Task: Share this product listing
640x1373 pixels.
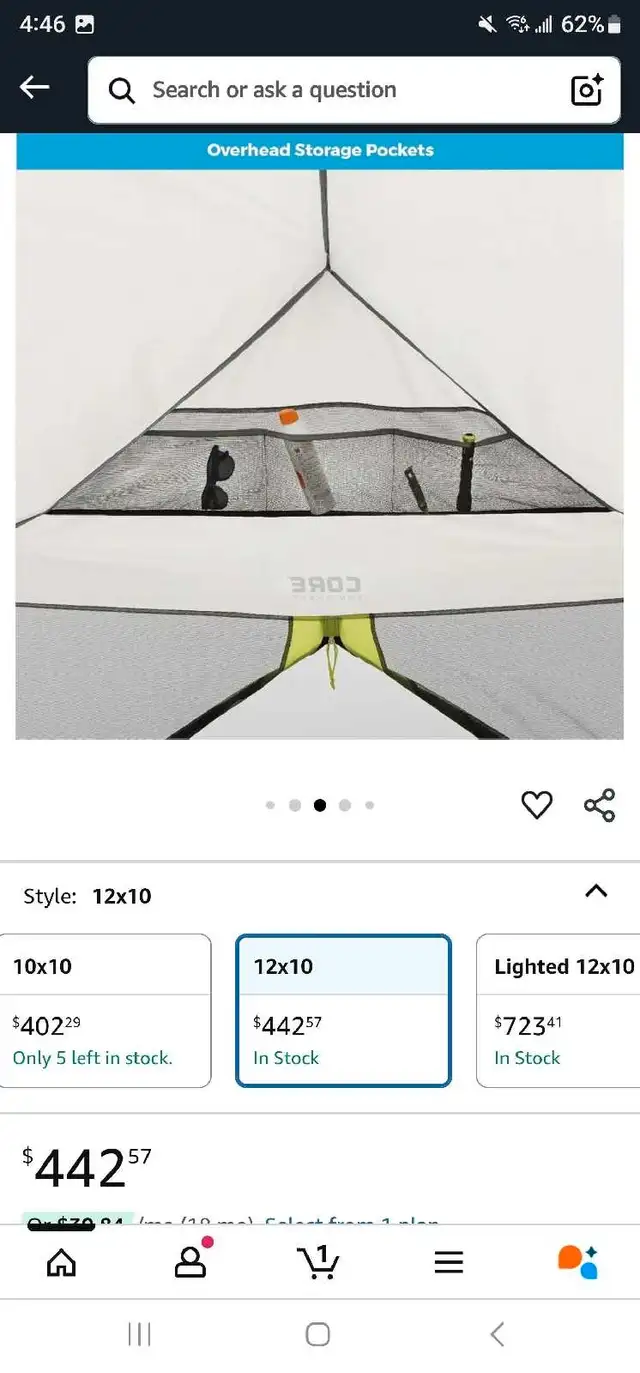Action: pos(599,805)
